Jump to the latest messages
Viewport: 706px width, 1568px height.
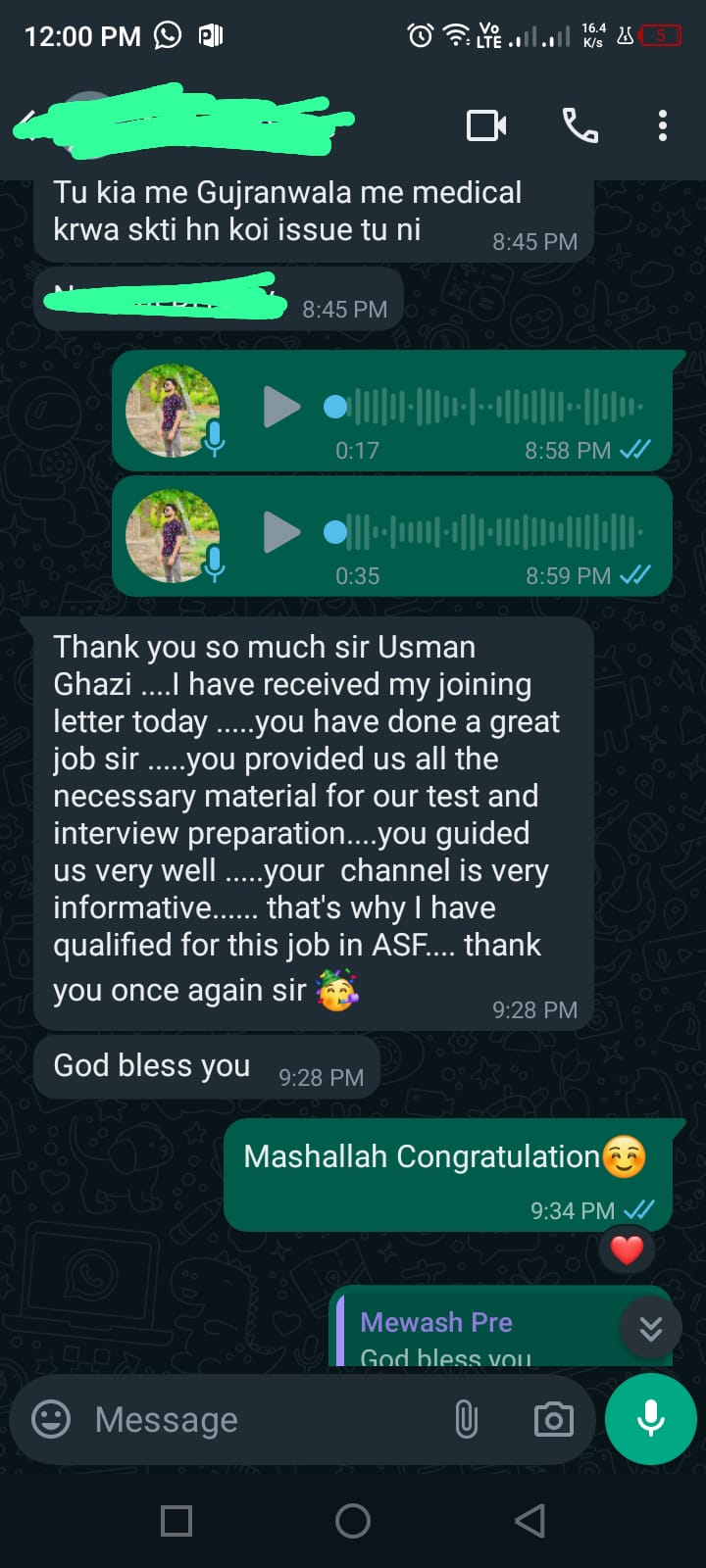pyautogui.click(x=650, y=1329)
